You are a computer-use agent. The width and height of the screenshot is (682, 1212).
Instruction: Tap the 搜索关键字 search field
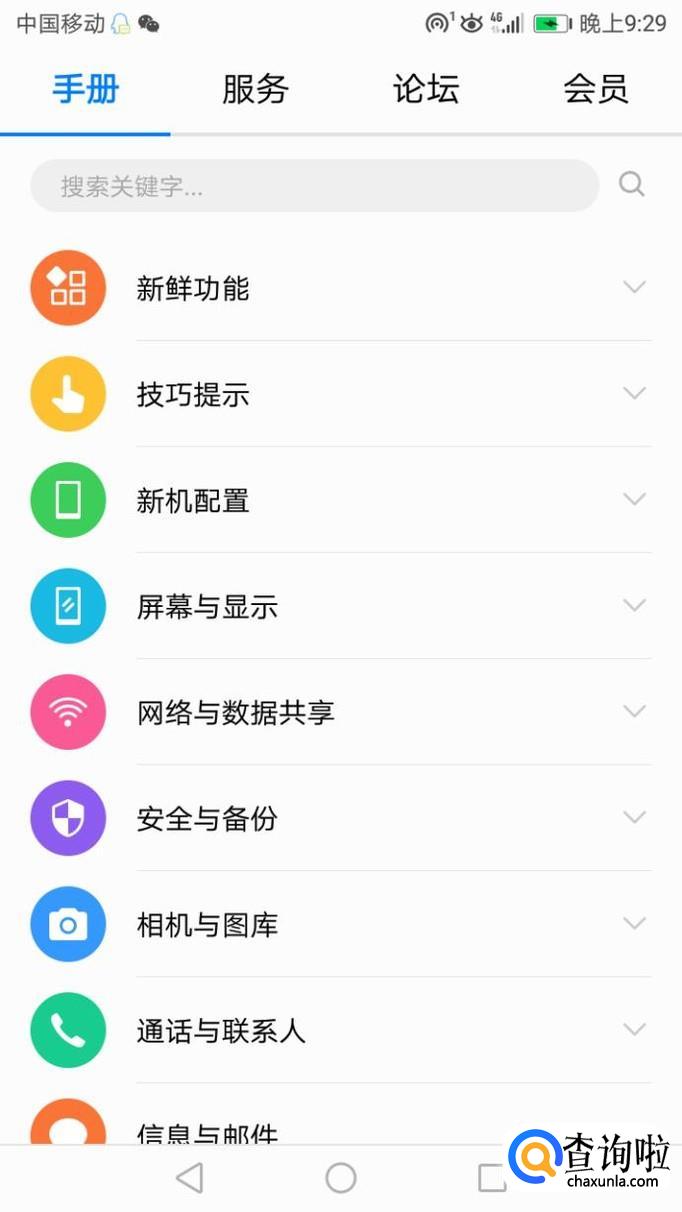[314, 186]
